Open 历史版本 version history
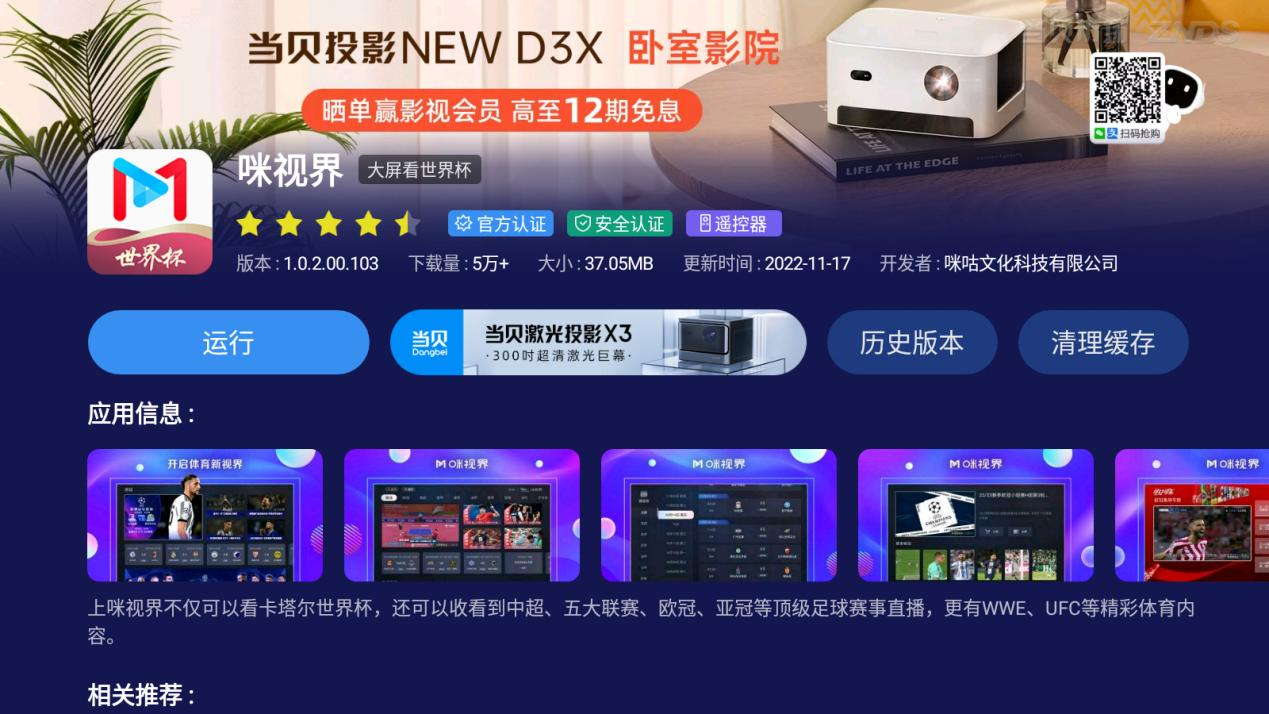This screenshot has width=1269, height=714. 911,342
